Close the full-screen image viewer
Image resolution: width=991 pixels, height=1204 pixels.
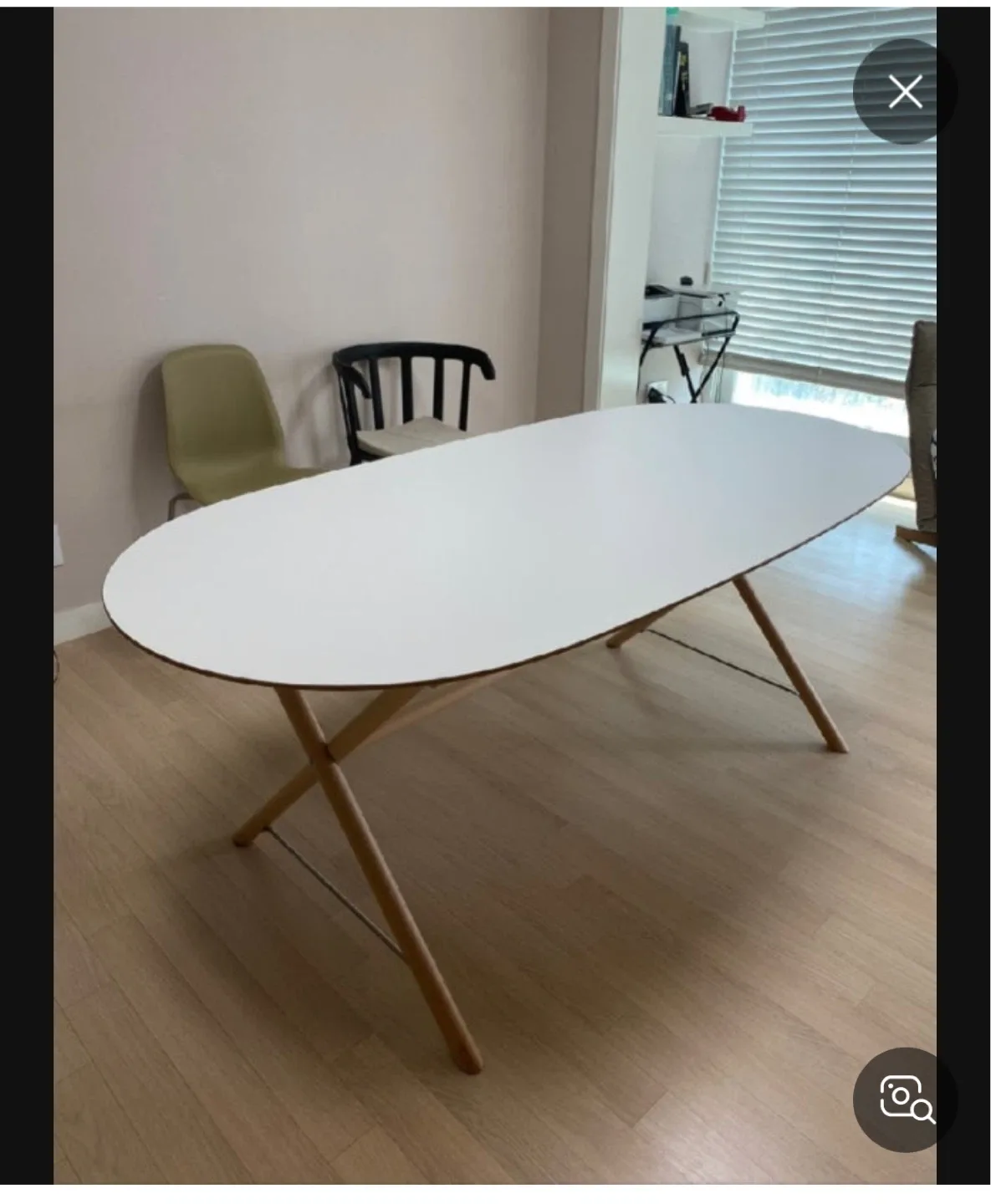pos(905,92)
